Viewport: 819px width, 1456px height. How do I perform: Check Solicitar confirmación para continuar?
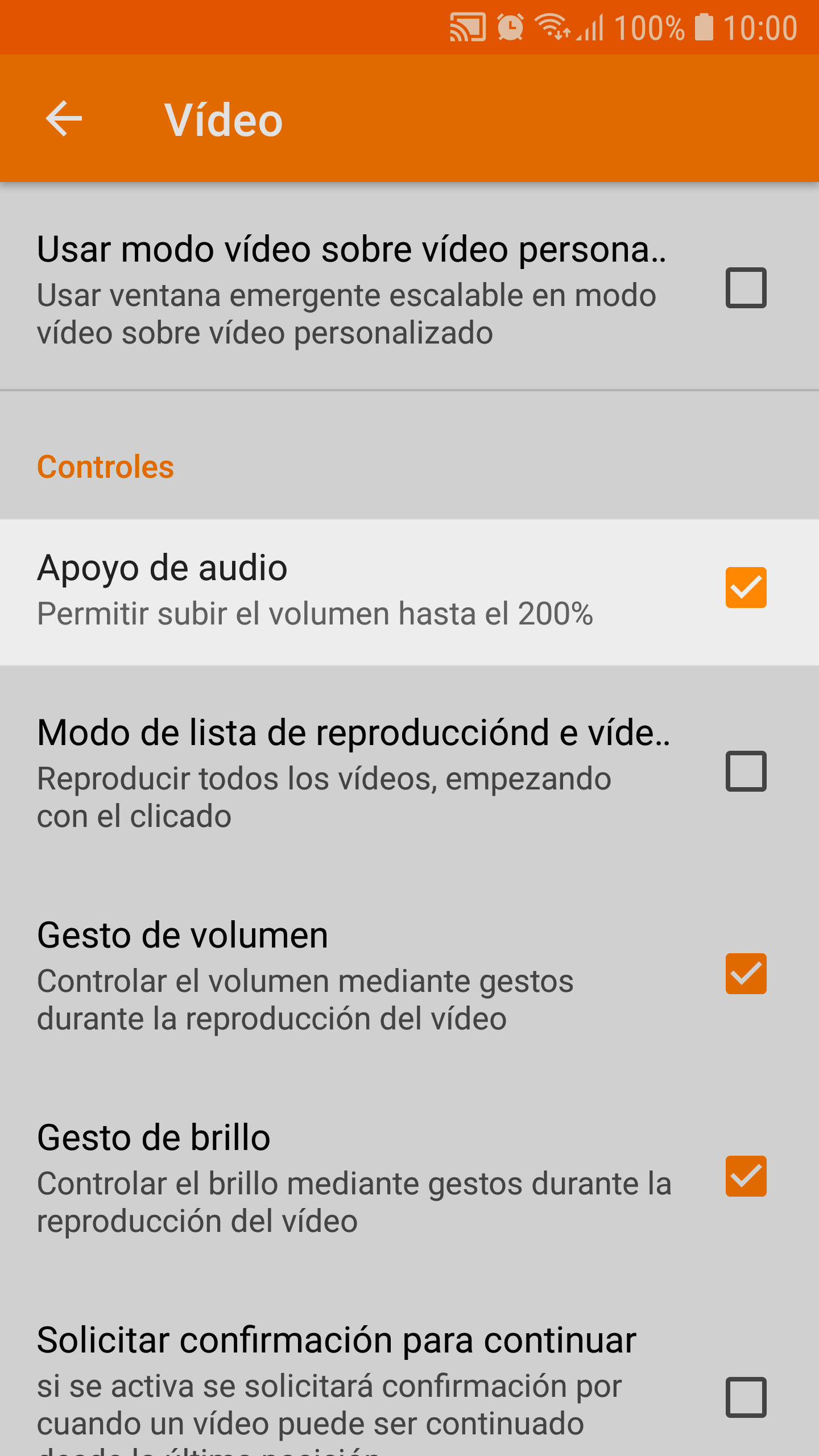(x=746, y=1397)
